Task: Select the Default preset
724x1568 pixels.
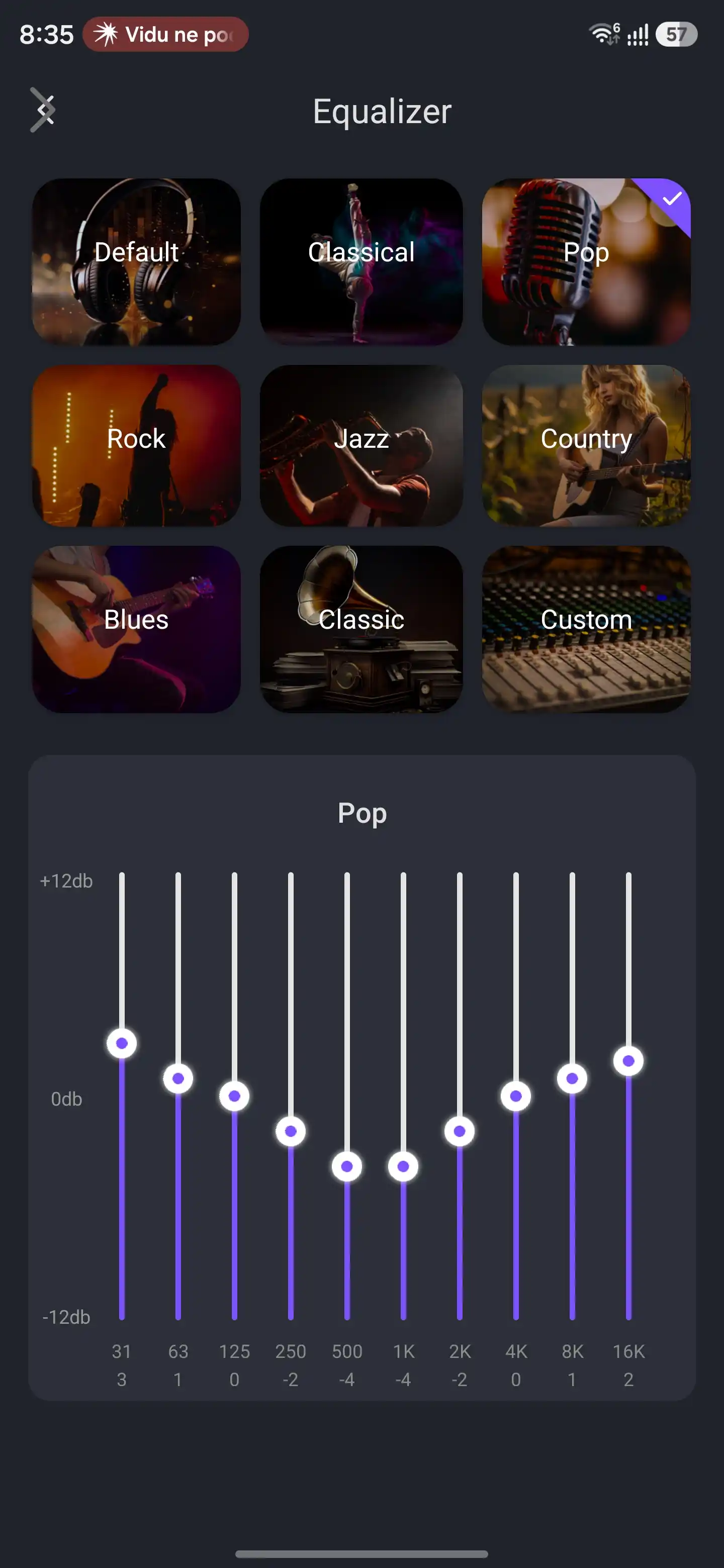Action: (x=136, y=262)
